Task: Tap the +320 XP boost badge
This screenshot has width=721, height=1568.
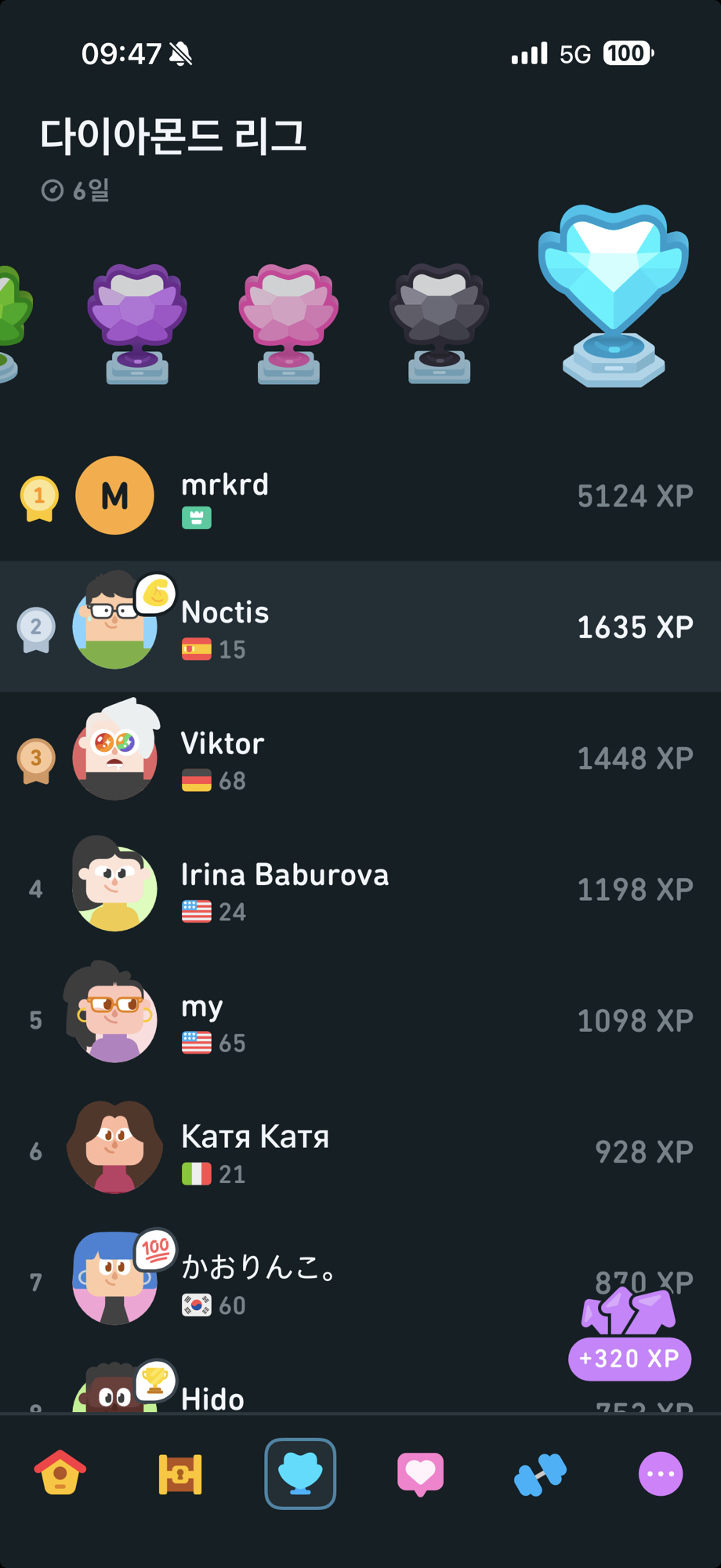Action: [629, 1358]
